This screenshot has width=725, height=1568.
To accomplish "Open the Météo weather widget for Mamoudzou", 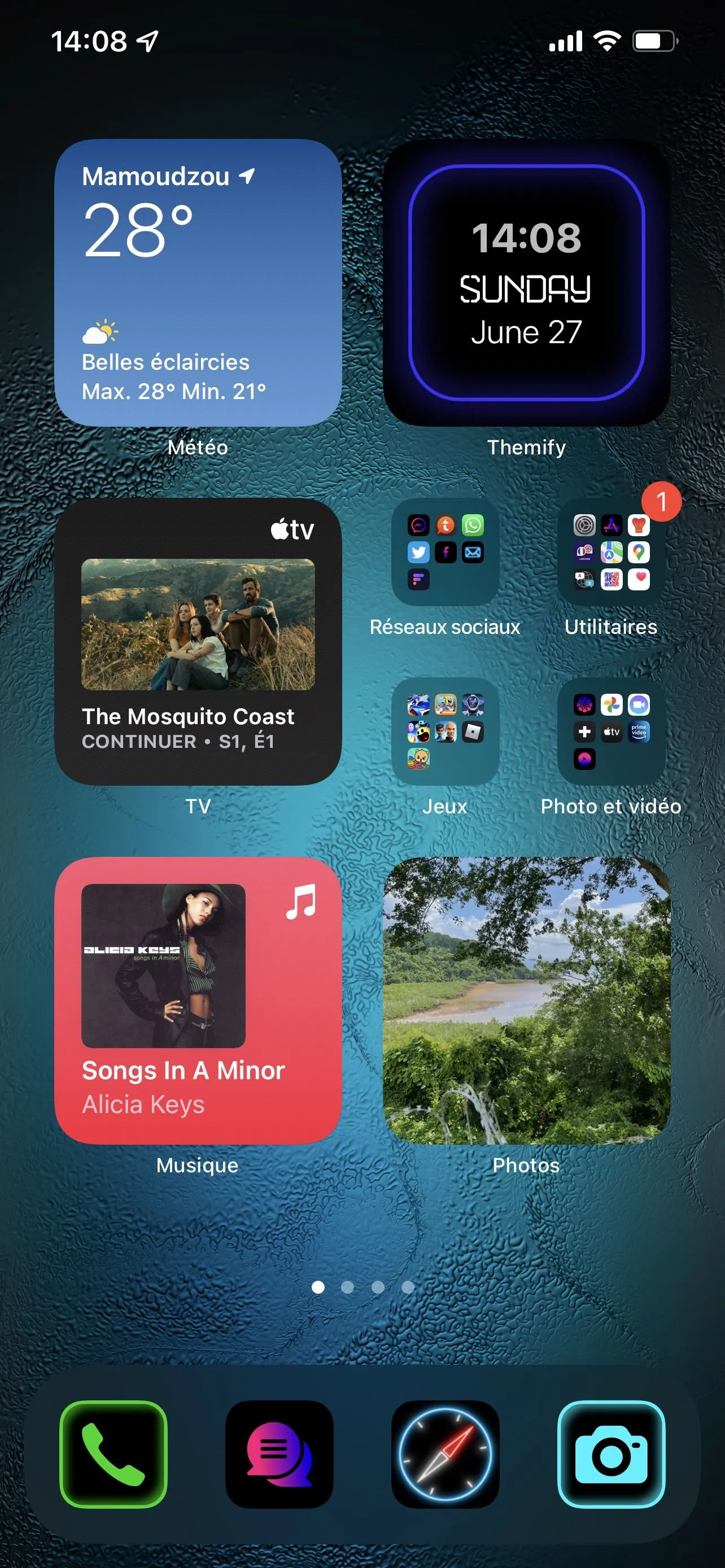I will (x=198, y=282).
